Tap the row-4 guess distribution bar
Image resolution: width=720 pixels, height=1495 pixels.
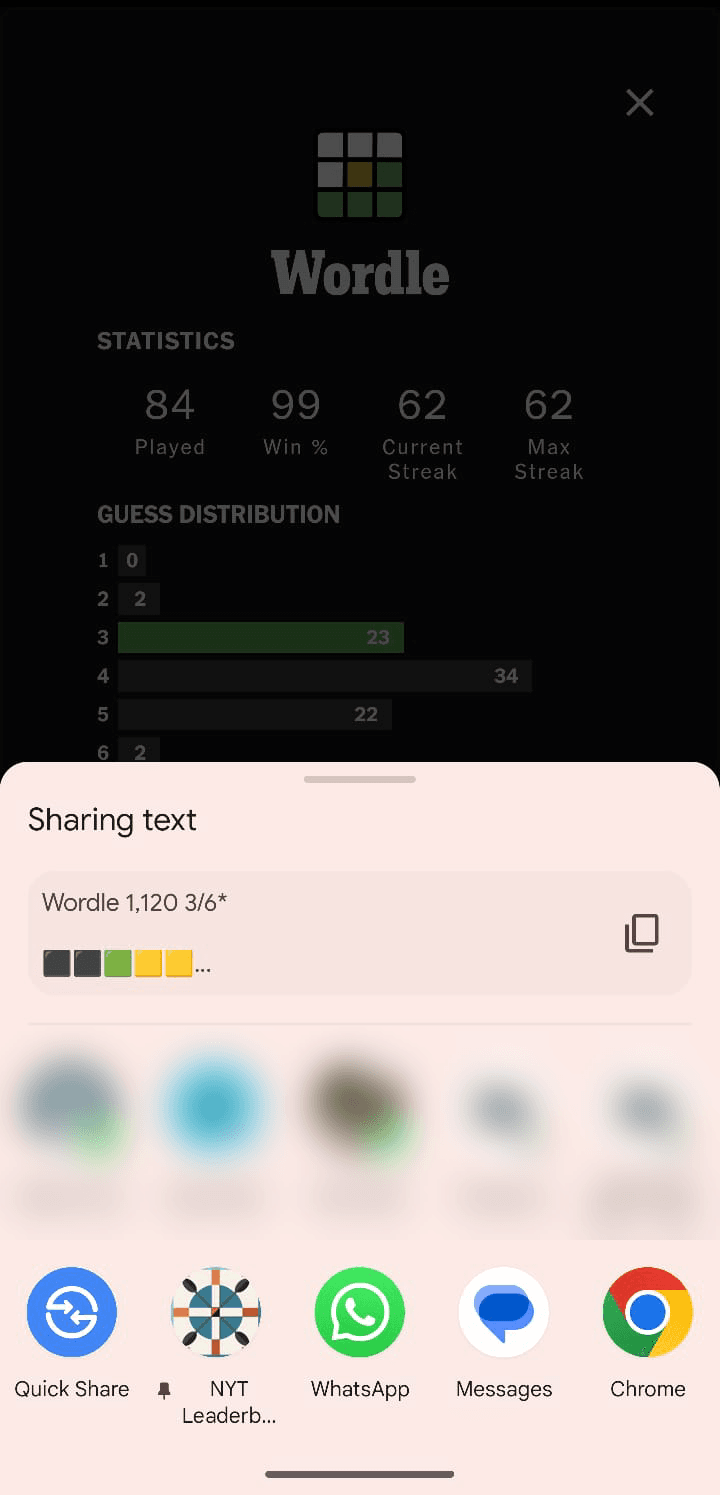pyautogui.click(x=325, y=675)
